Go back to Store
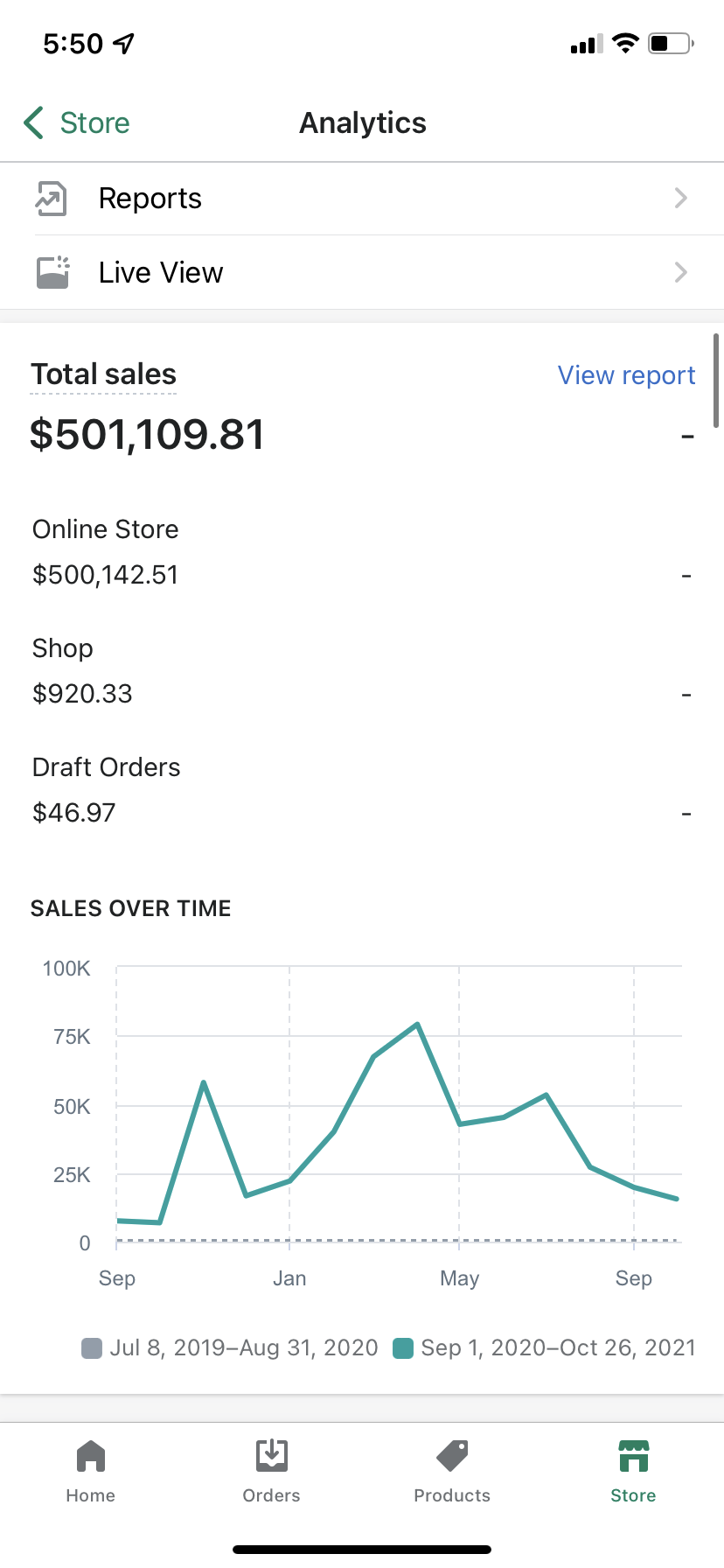 (77, 123)
